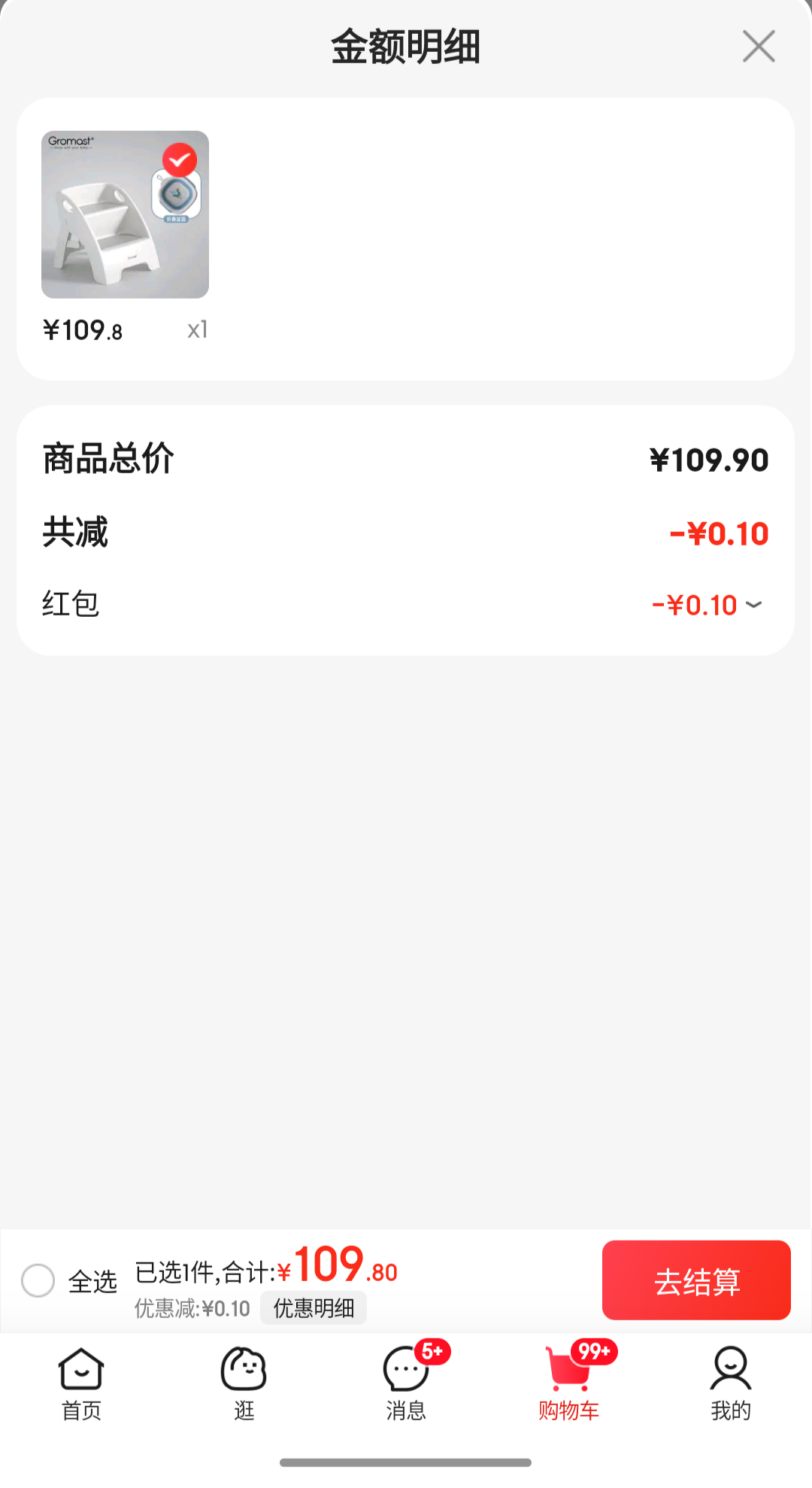Tap 去结算 to check out
This screenshot has height=1488, width=812.
pos(695,1280)
